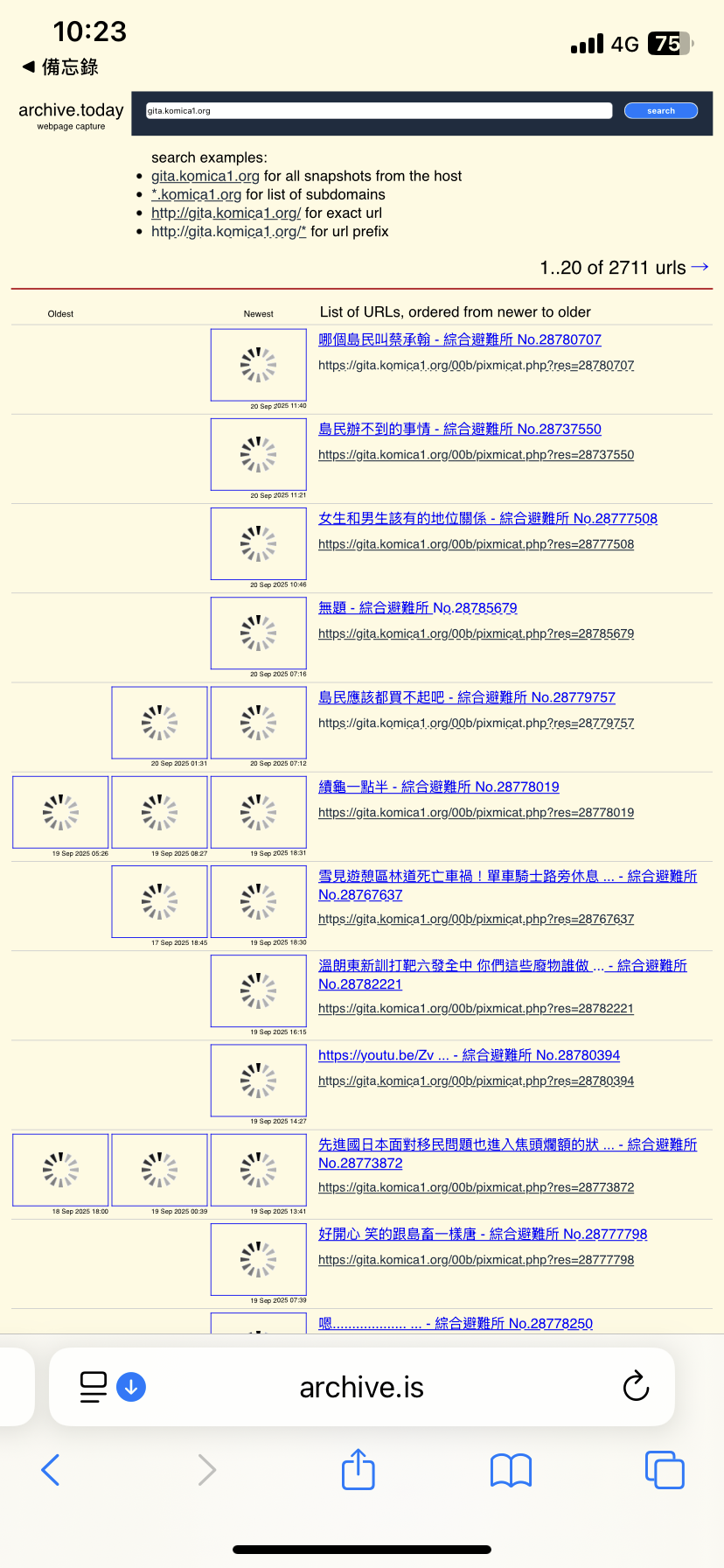The height and width of the screenshot is (1568, 724).
Task: Show open Safari tabs
Action: pyautogui.click(x=664, y=1470)
